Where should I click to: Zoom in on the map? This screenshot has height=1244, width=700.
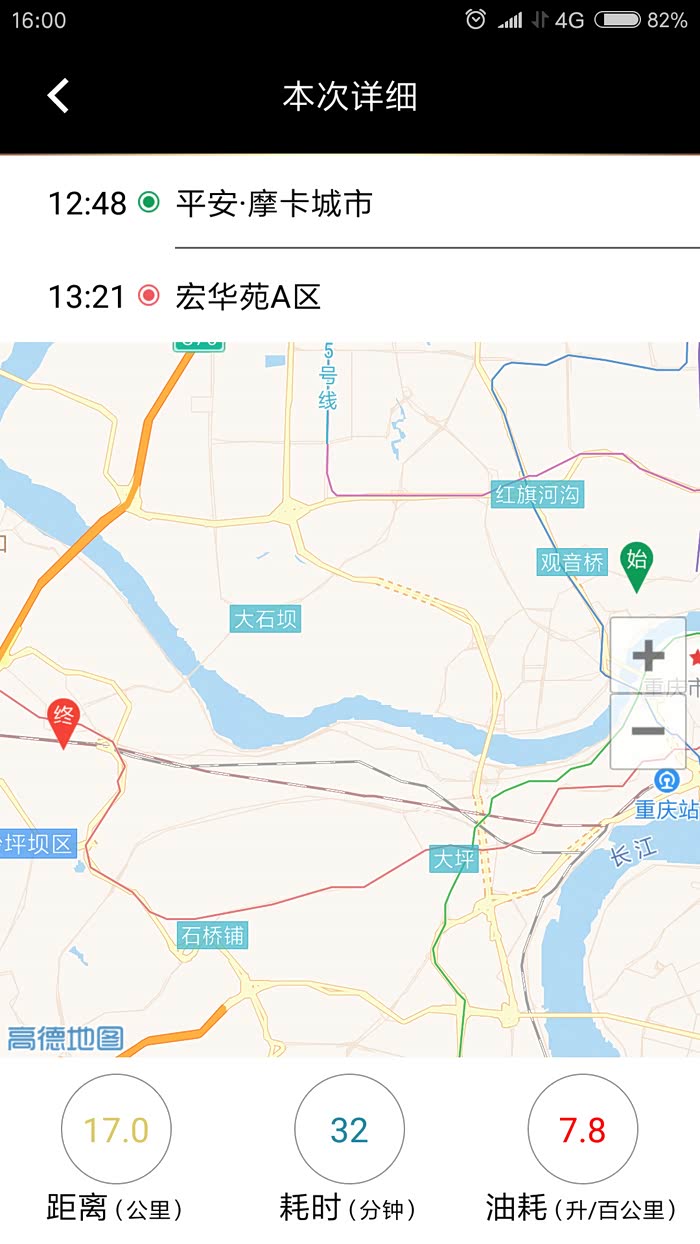tap(648, 656)
